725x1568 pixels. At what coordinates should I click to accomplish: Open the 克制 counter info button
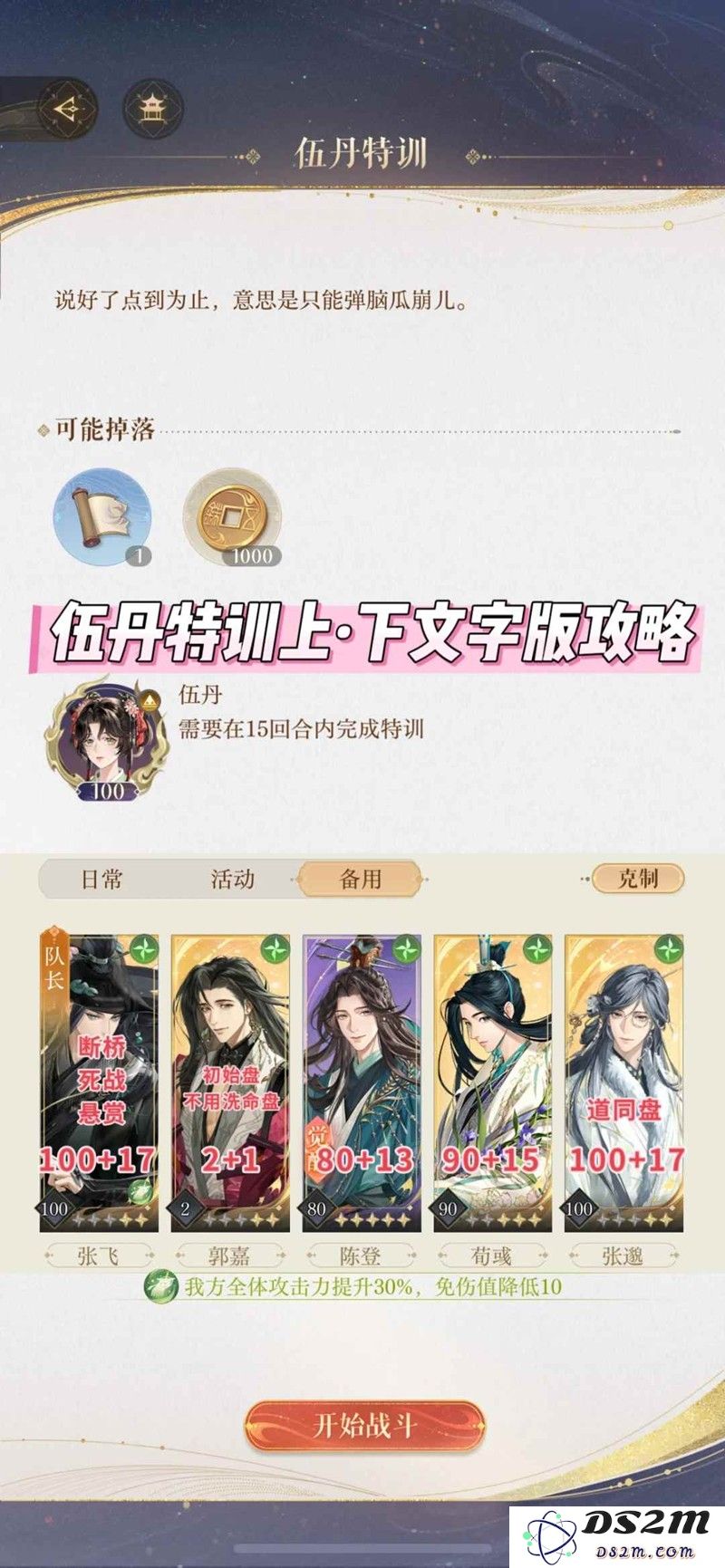[637, 878]
